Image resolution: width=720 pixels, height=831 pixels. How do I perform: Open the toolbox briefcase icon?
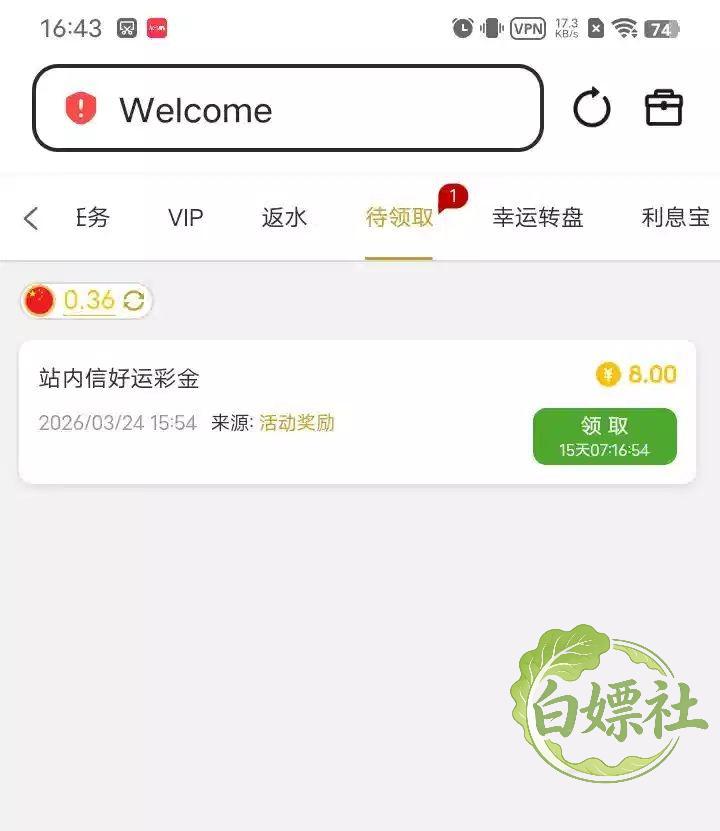(x=664, y=108)
